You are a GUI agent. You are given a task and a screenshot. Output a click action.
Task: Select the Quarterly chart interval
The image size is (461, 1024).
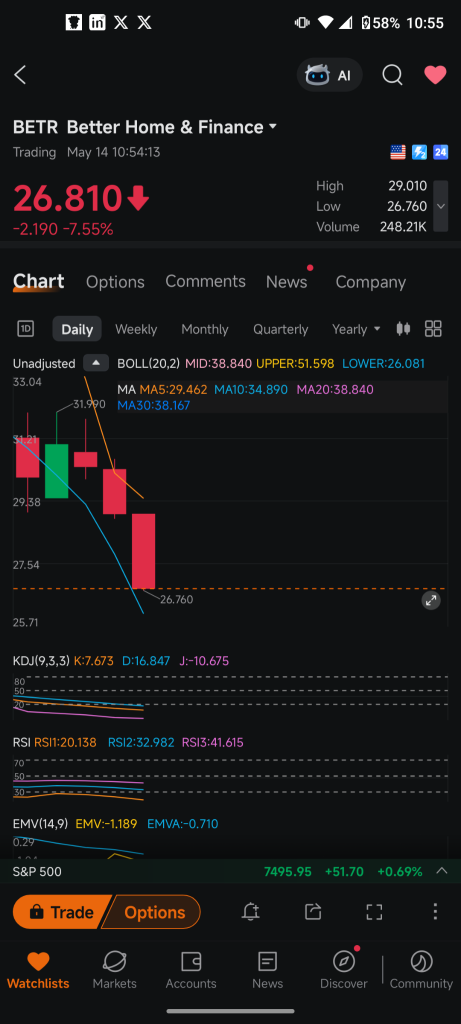pos(281,329)
